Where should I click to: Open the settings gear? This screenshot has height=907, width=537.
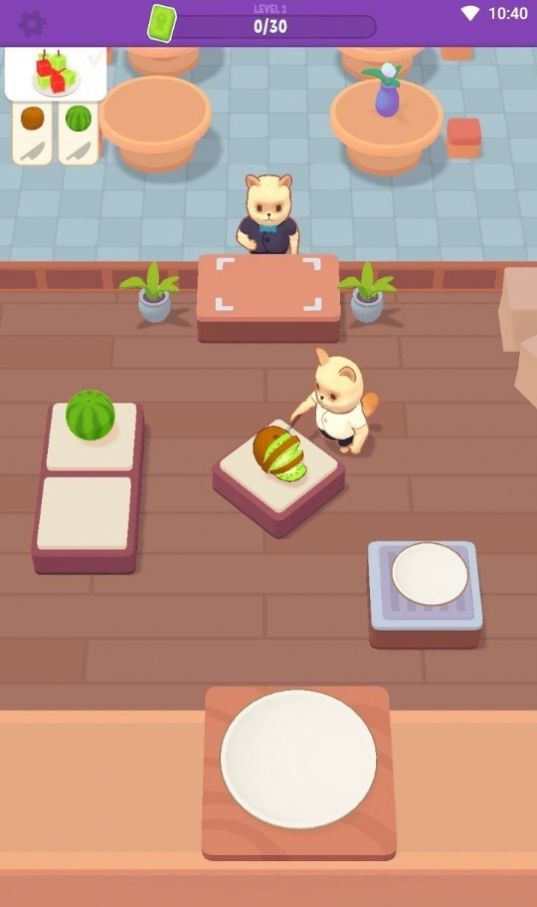[x=31, y=24]
